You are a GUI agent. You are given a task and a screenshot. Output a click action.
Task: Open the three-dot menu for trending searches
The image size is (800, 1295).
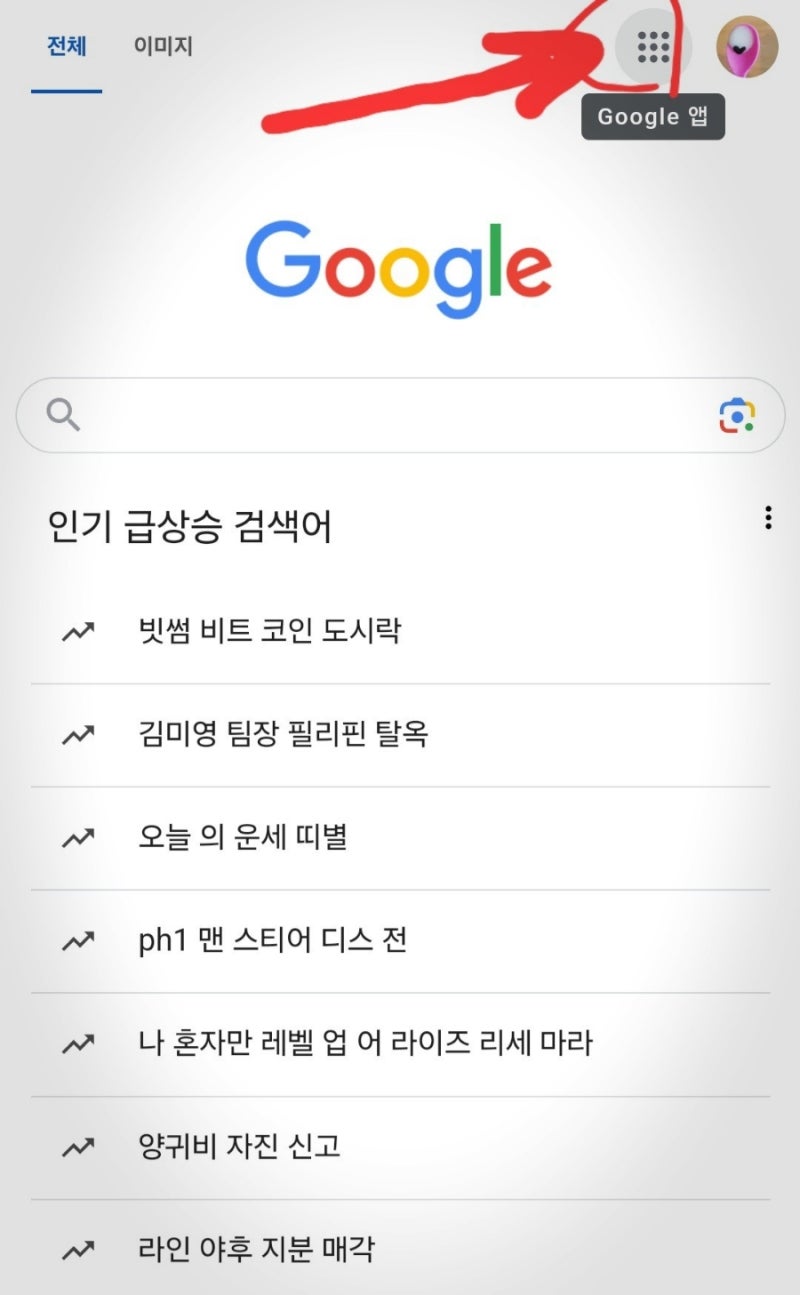click(768, 518)
